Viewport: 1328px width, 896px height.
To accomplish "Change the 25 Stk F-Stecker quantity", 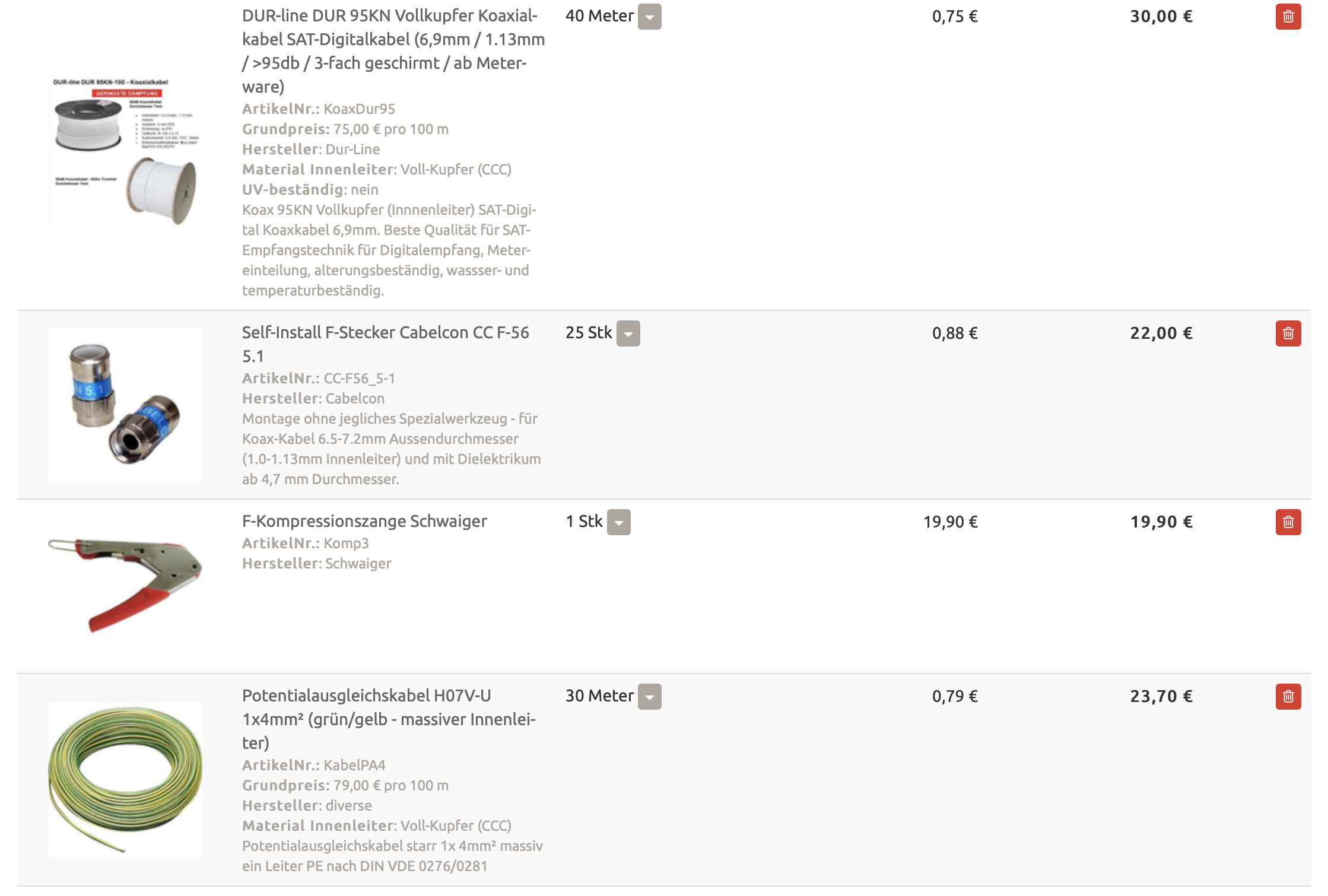I will click(628, 333).
